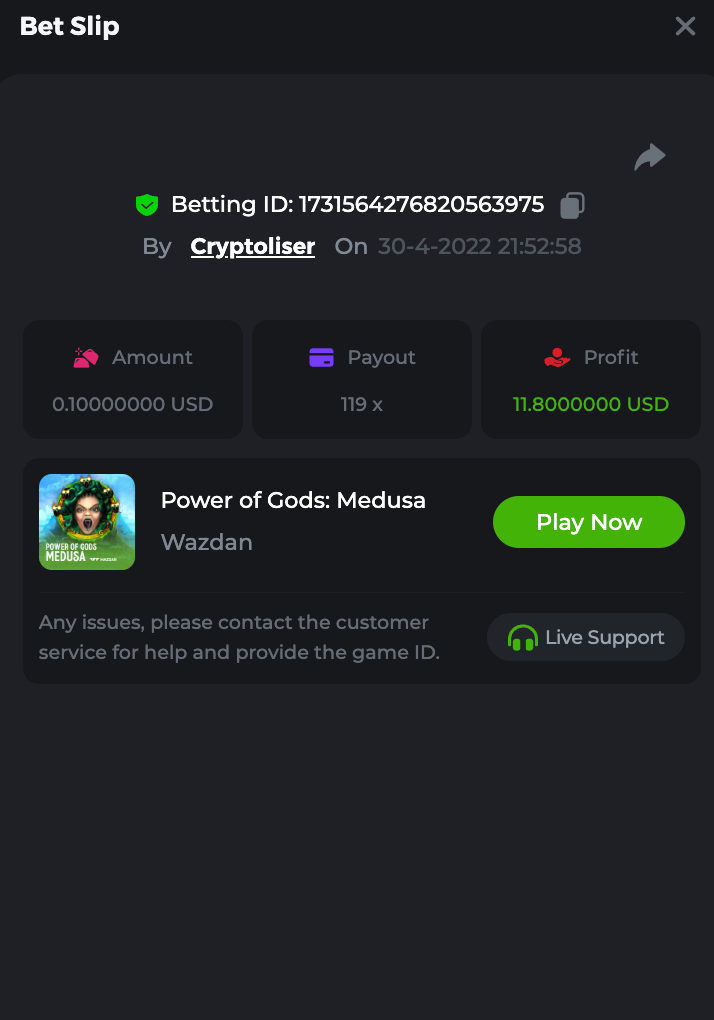The width and height of the screenshot is (714, 1020).
Task: Contact Live Support
Action: click(x=586, y=637)
